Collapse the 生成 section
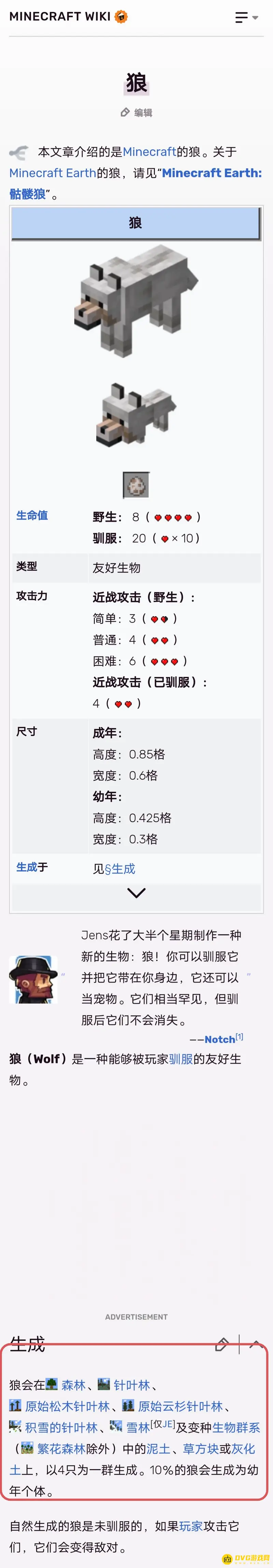273x1568 pixels. click(x=256, y=1345)
